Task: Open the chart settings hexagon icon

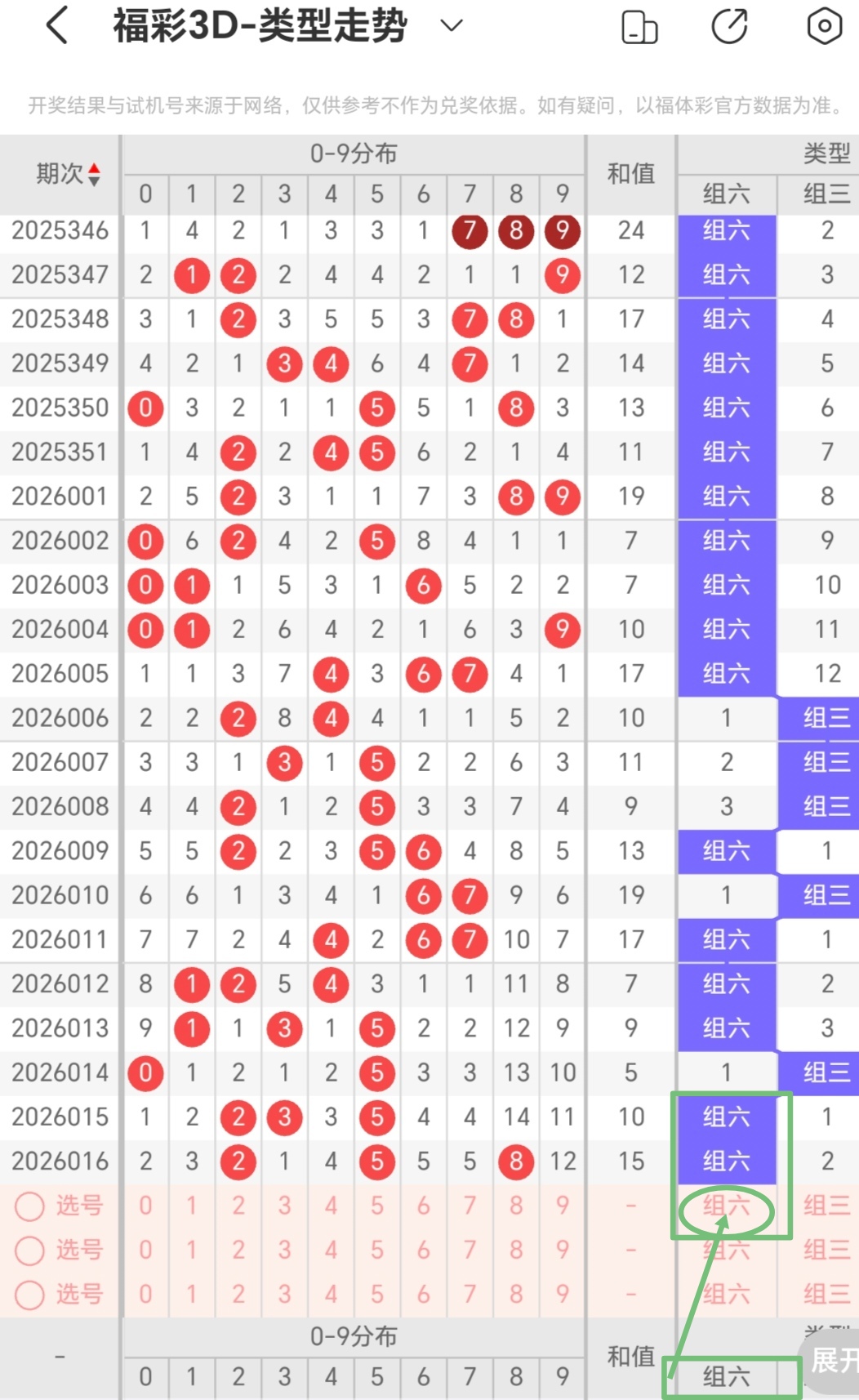Action: point(824,26)
